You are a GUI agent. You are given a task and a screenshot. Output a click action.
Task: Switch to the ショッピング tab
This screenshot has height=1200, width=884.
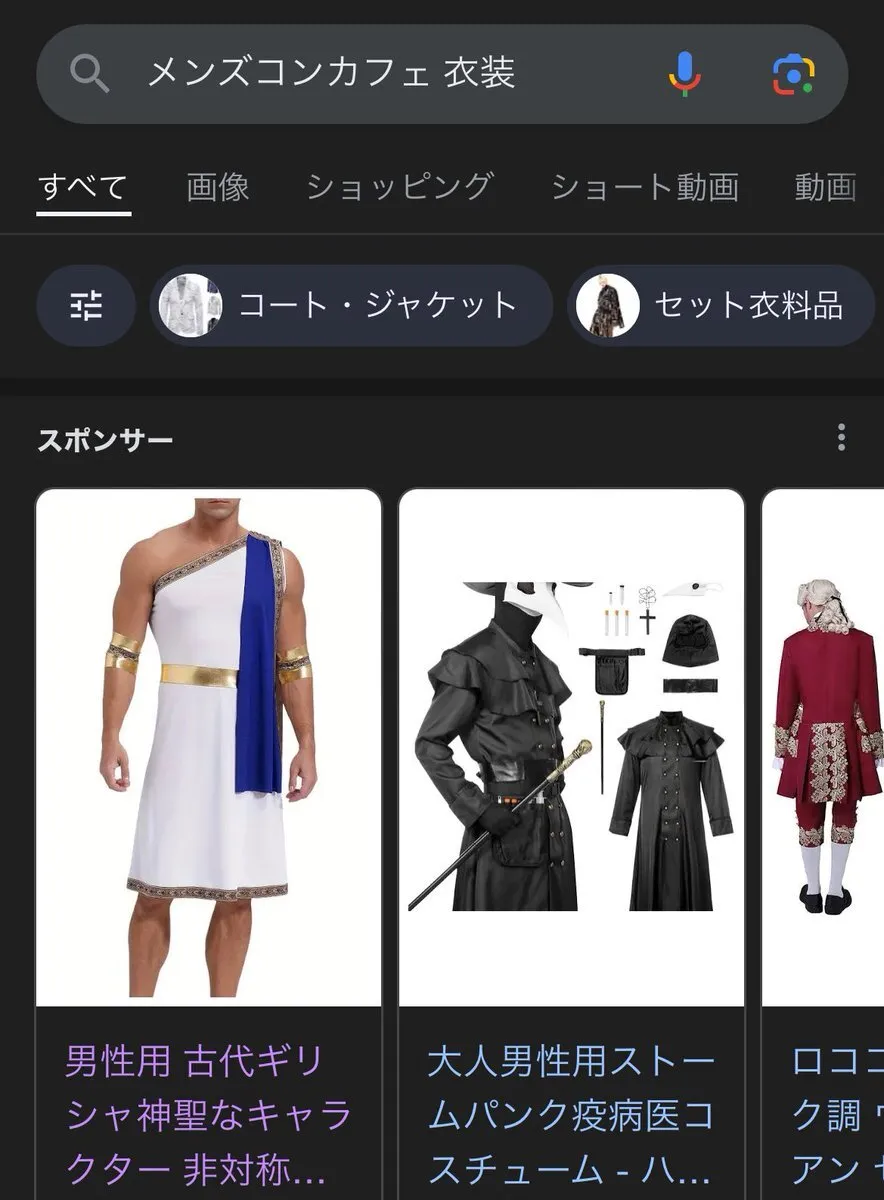coord(400,187)
